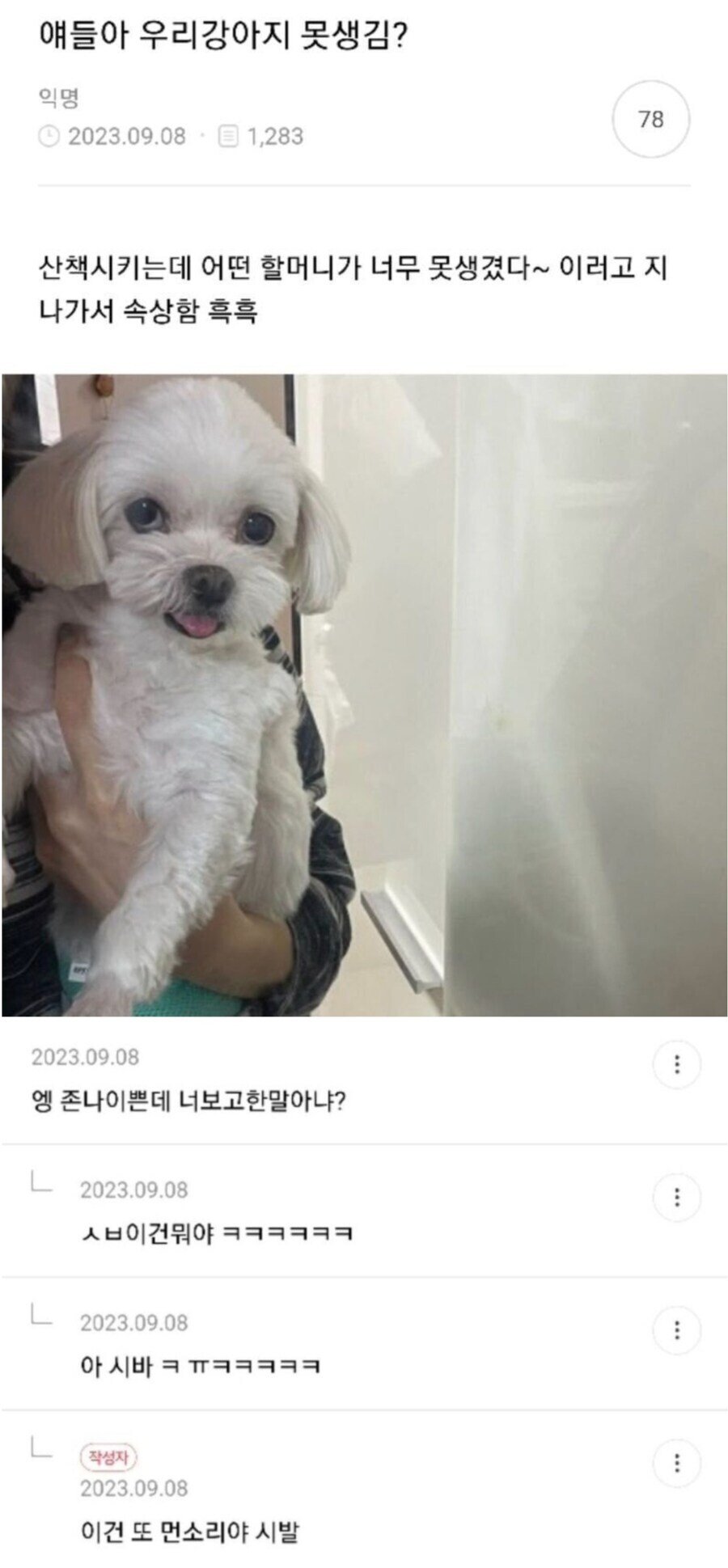Open the overflow menu for reply '아 시바 ㅋㅠㅋㅋㅋㅋㅋ'

click(x=676, y=1330)
